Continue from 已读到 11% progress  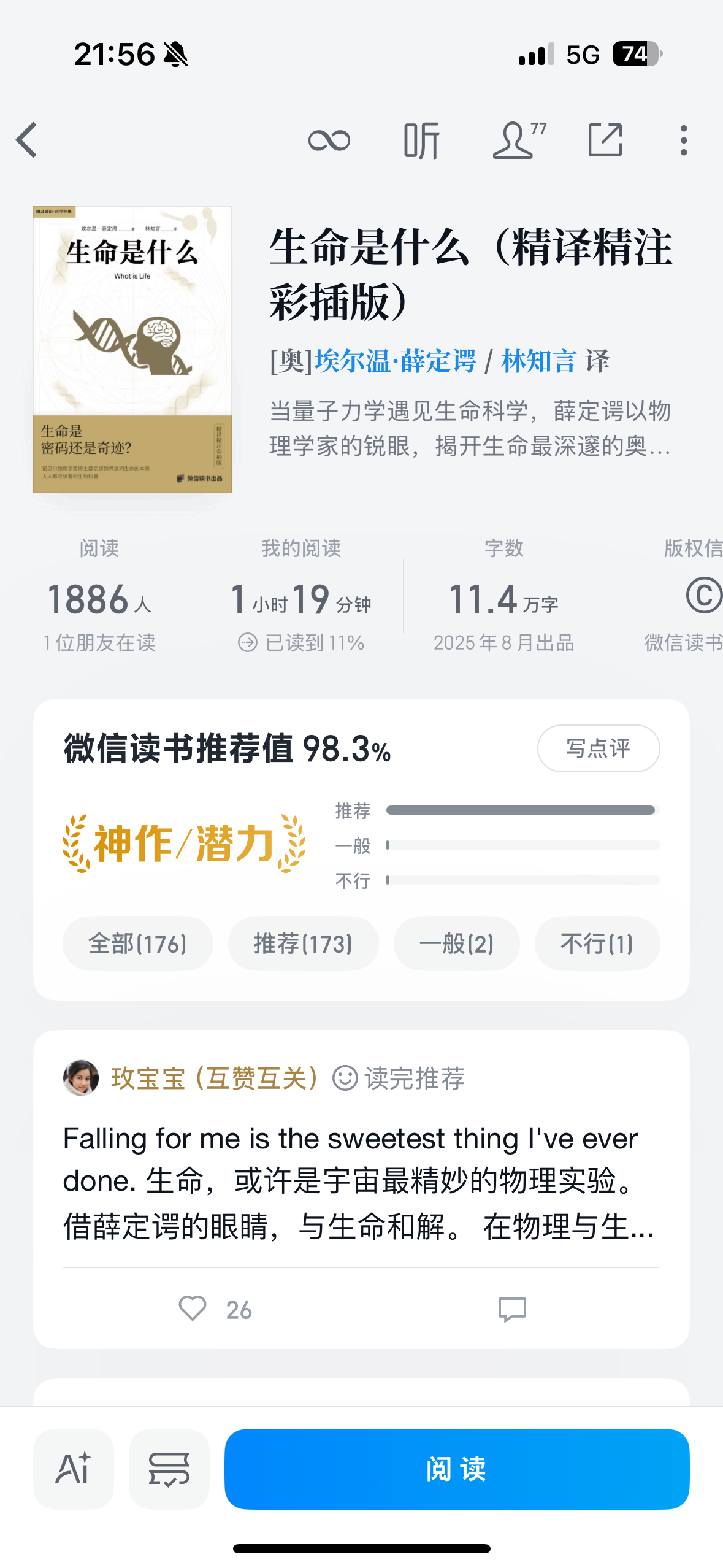point(302,642)
